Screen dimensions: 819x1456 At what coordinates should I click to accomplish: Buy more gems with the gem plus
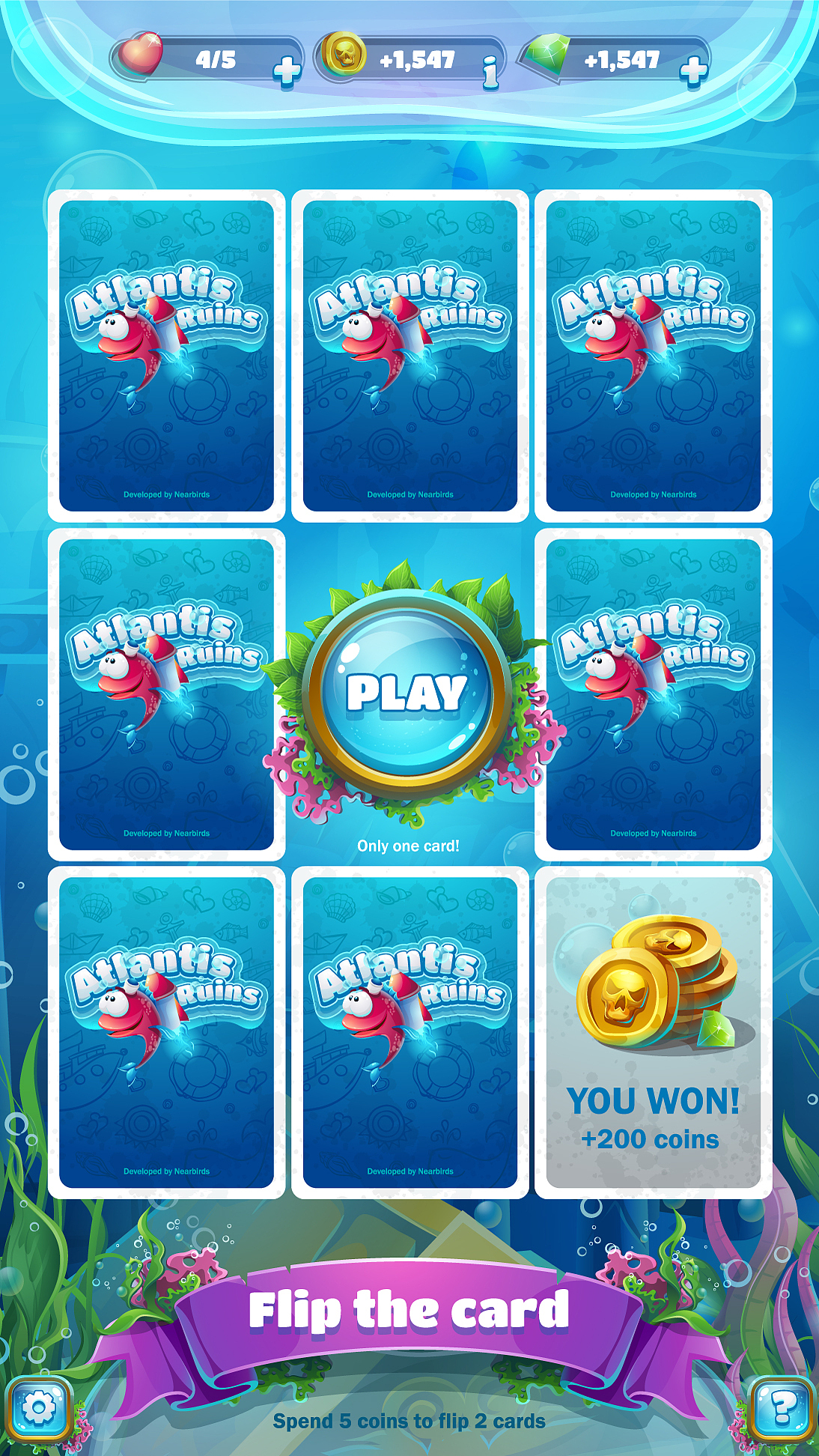coord(693,72)
